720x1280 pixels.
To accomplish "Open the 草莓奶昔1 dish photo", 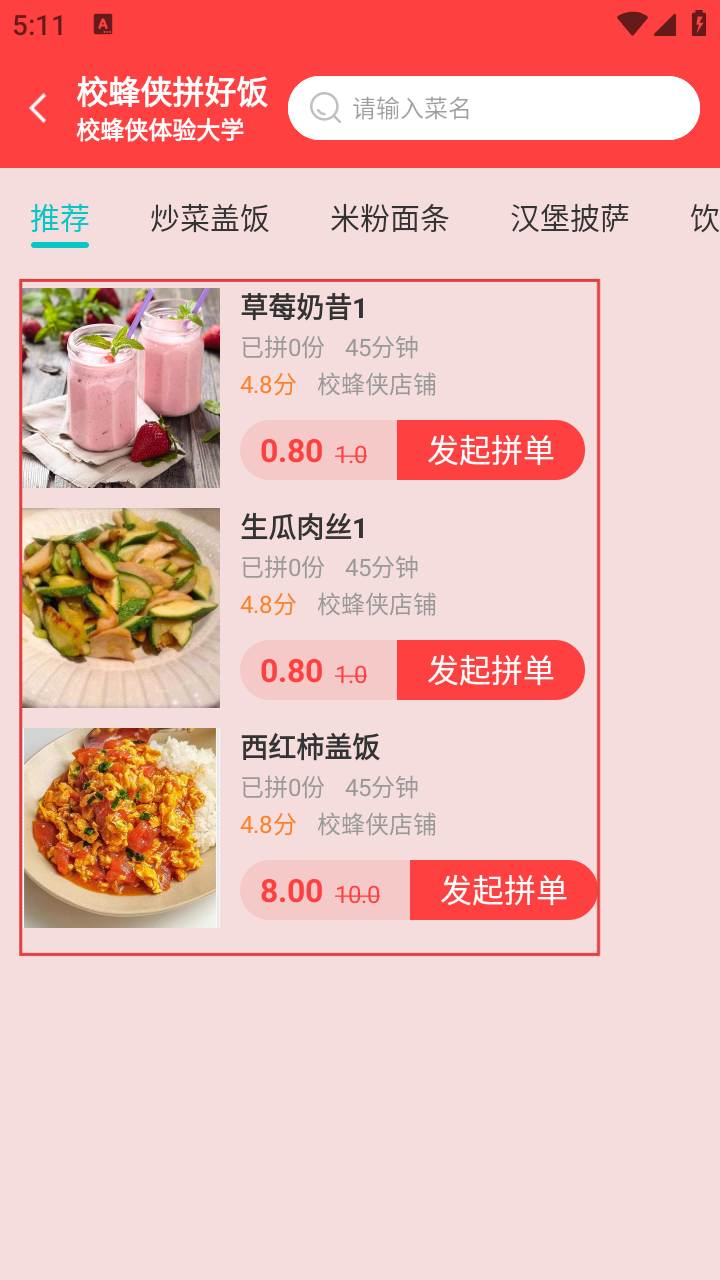I will point(121,388).
